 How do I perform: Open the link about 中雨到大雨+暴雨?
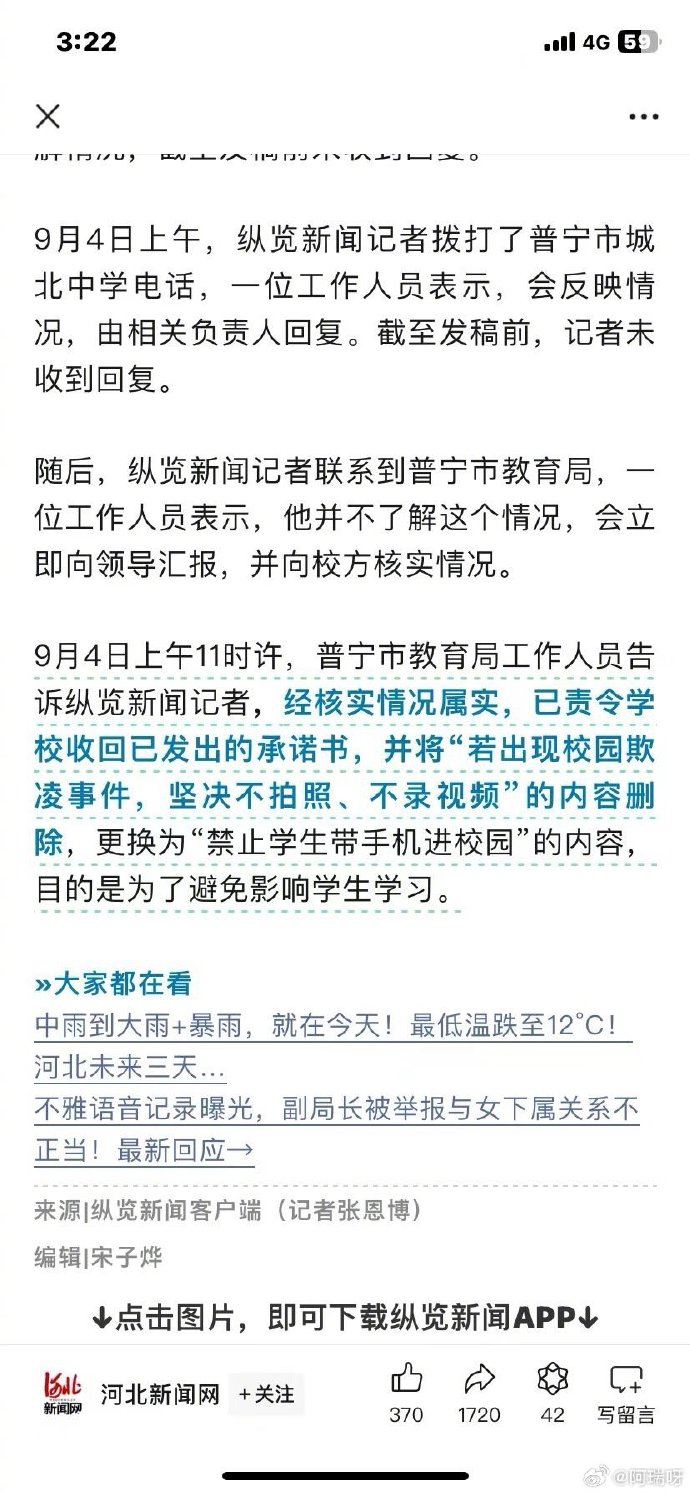tap(332, 1045)
